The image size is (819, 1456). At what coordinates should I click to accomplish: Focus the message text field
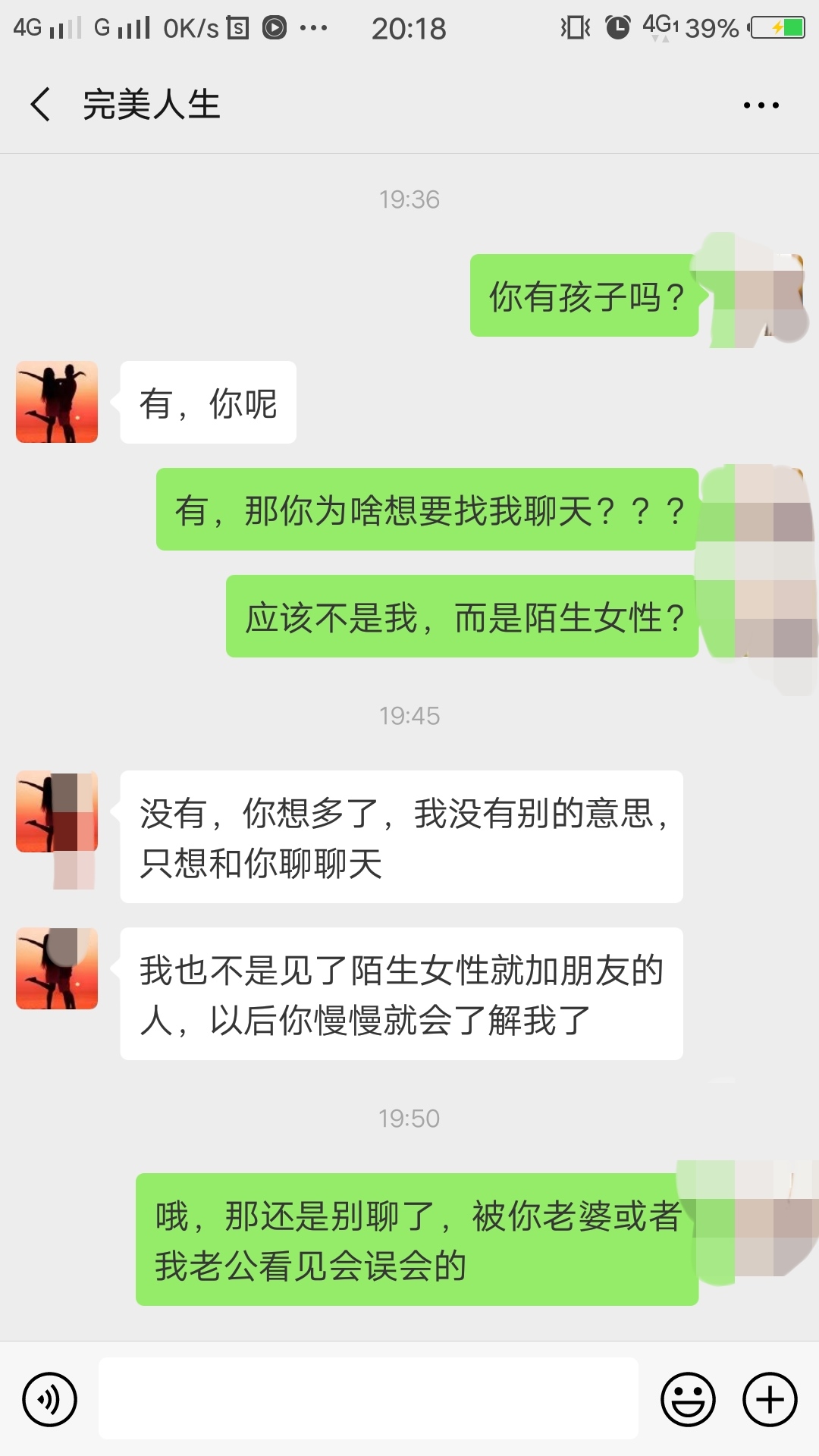click(x=368, y=1399)
